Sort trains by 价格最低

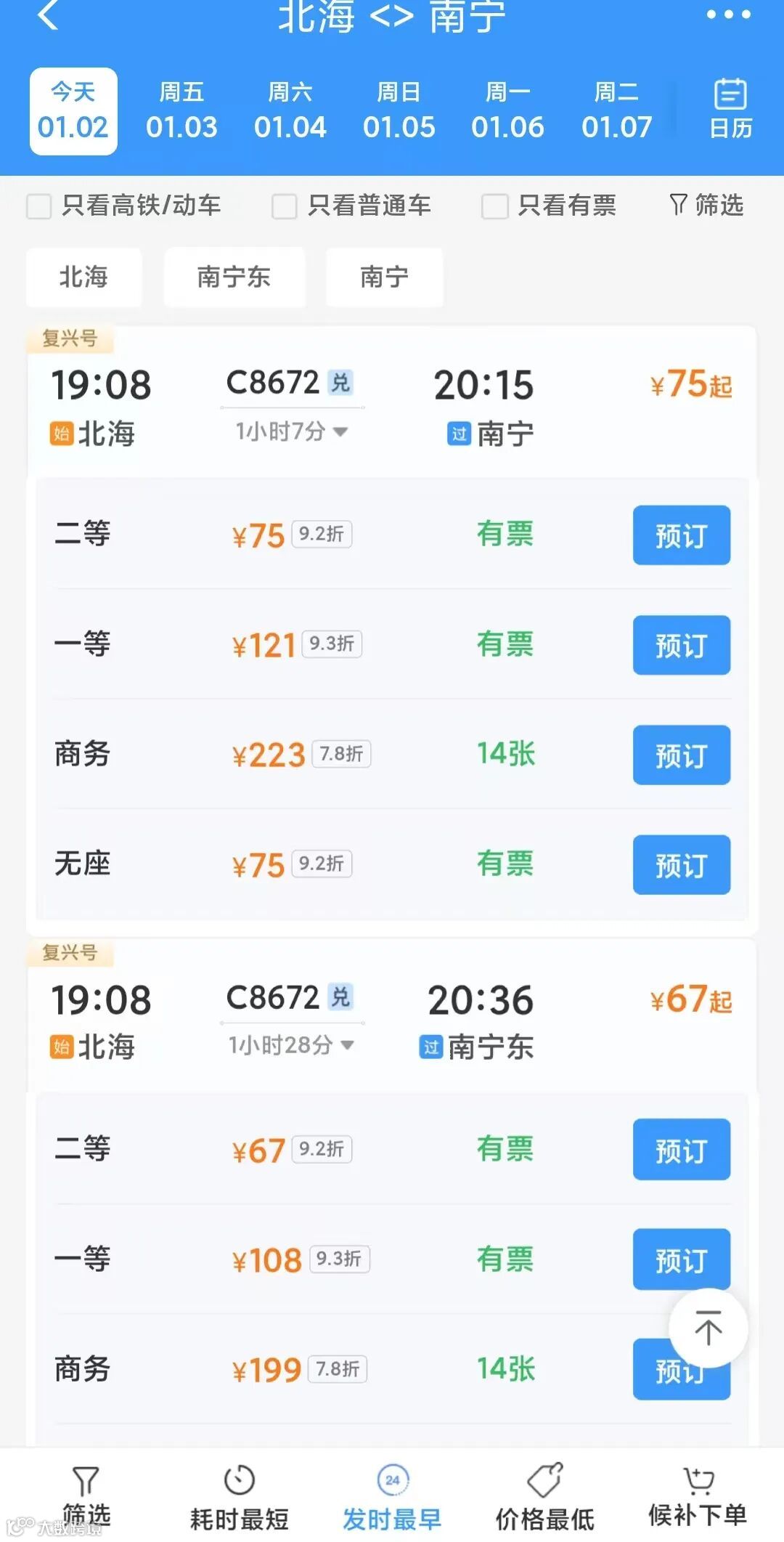coord(544,1498)
